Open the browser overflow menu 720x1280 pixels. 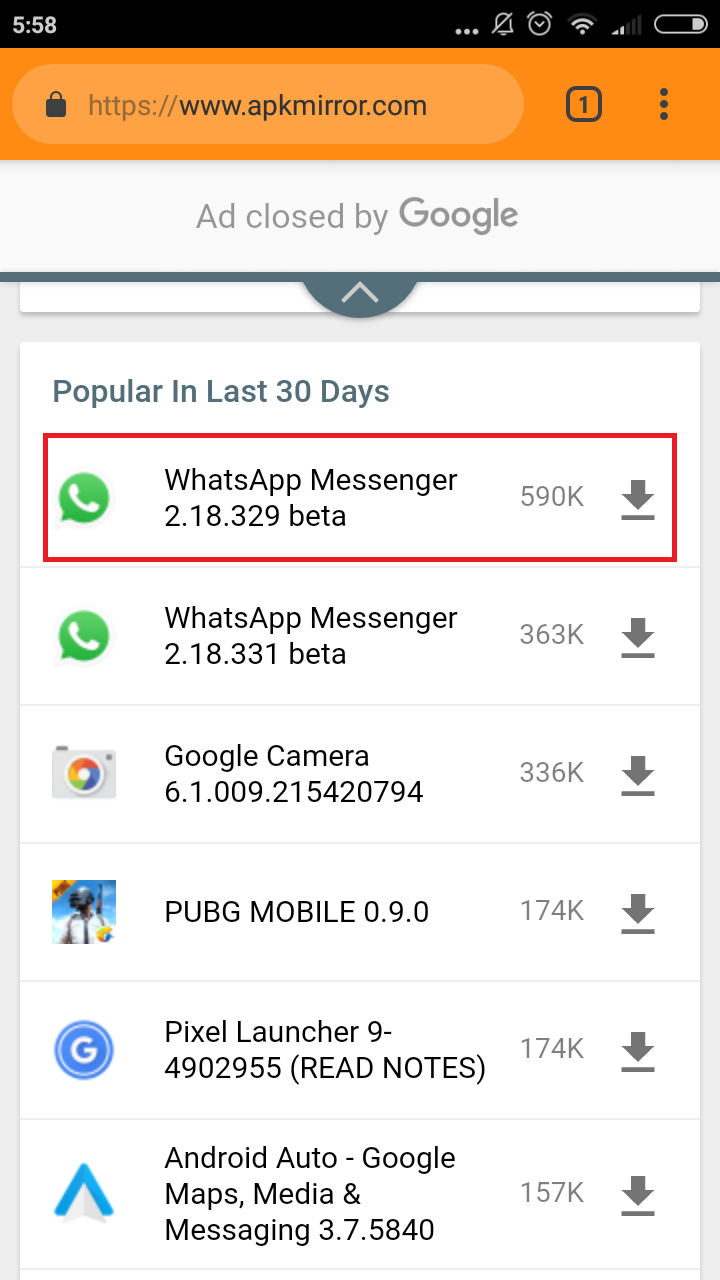tap(664, 105)
